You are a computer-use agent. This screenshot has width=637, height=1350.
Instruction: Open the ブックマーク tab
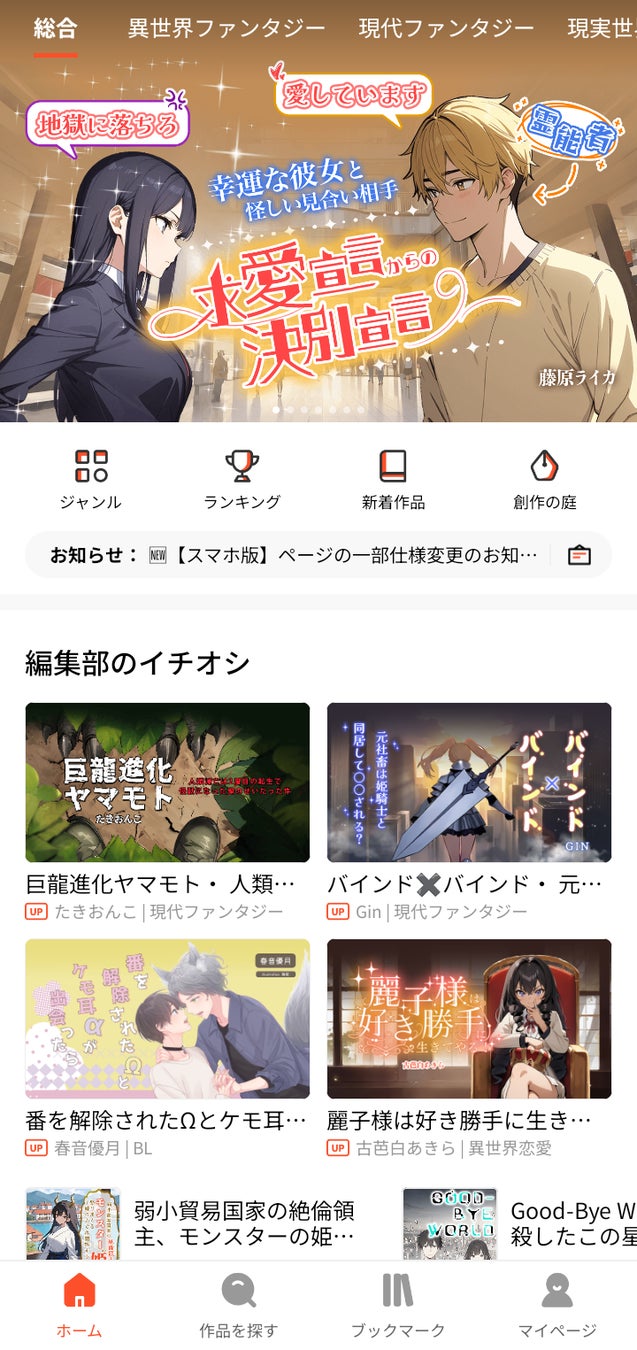(397, 1305)
